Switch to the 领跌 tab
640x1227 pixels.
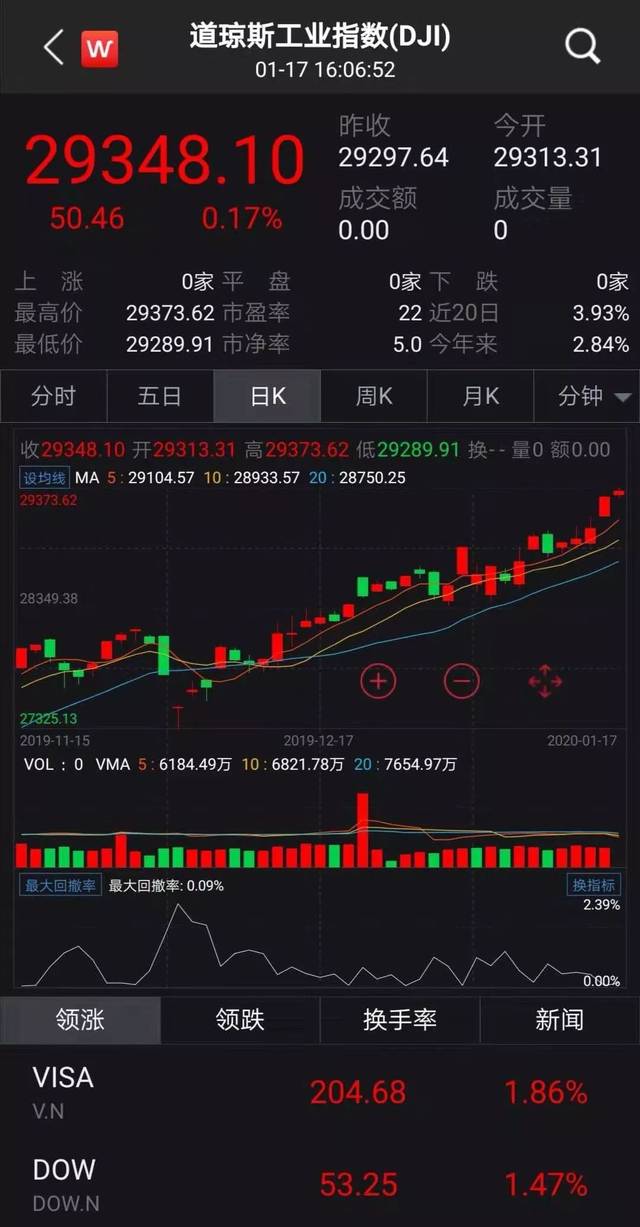tap(240, 1020)
